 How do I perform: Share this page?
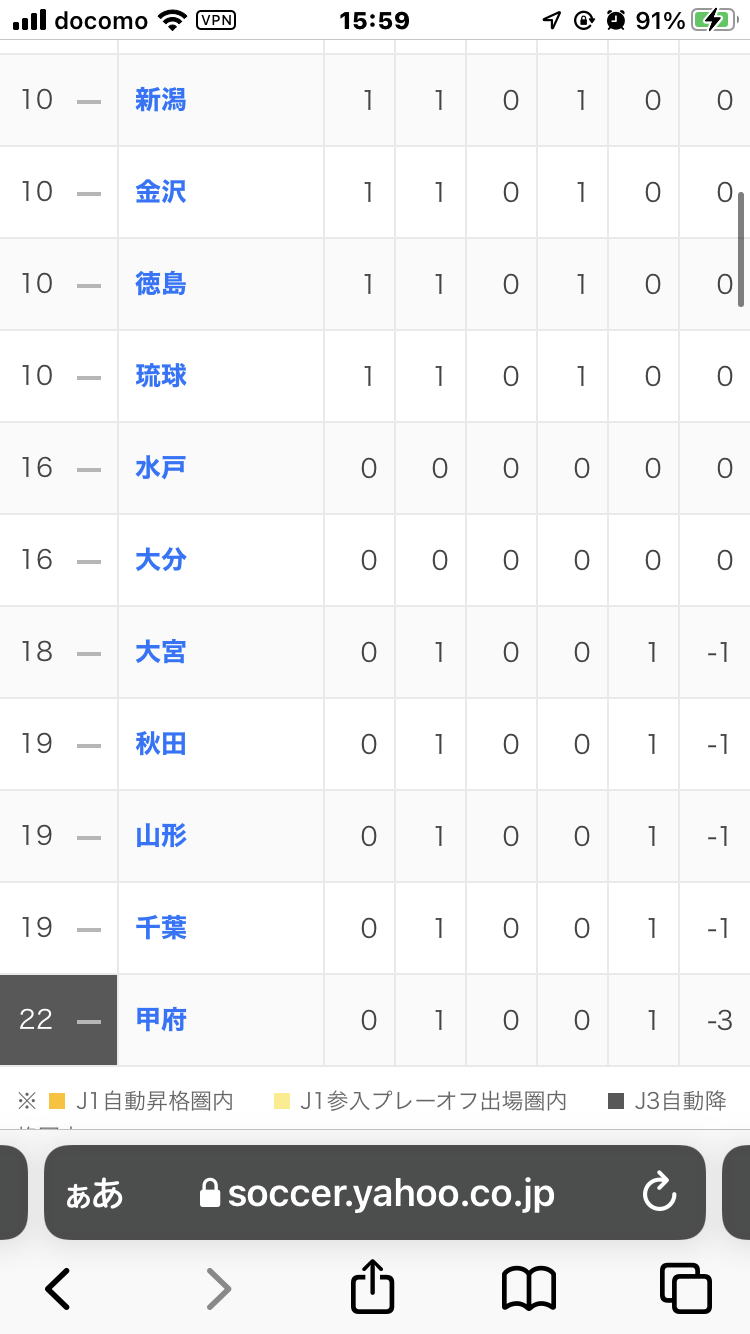pos(373,1285)
